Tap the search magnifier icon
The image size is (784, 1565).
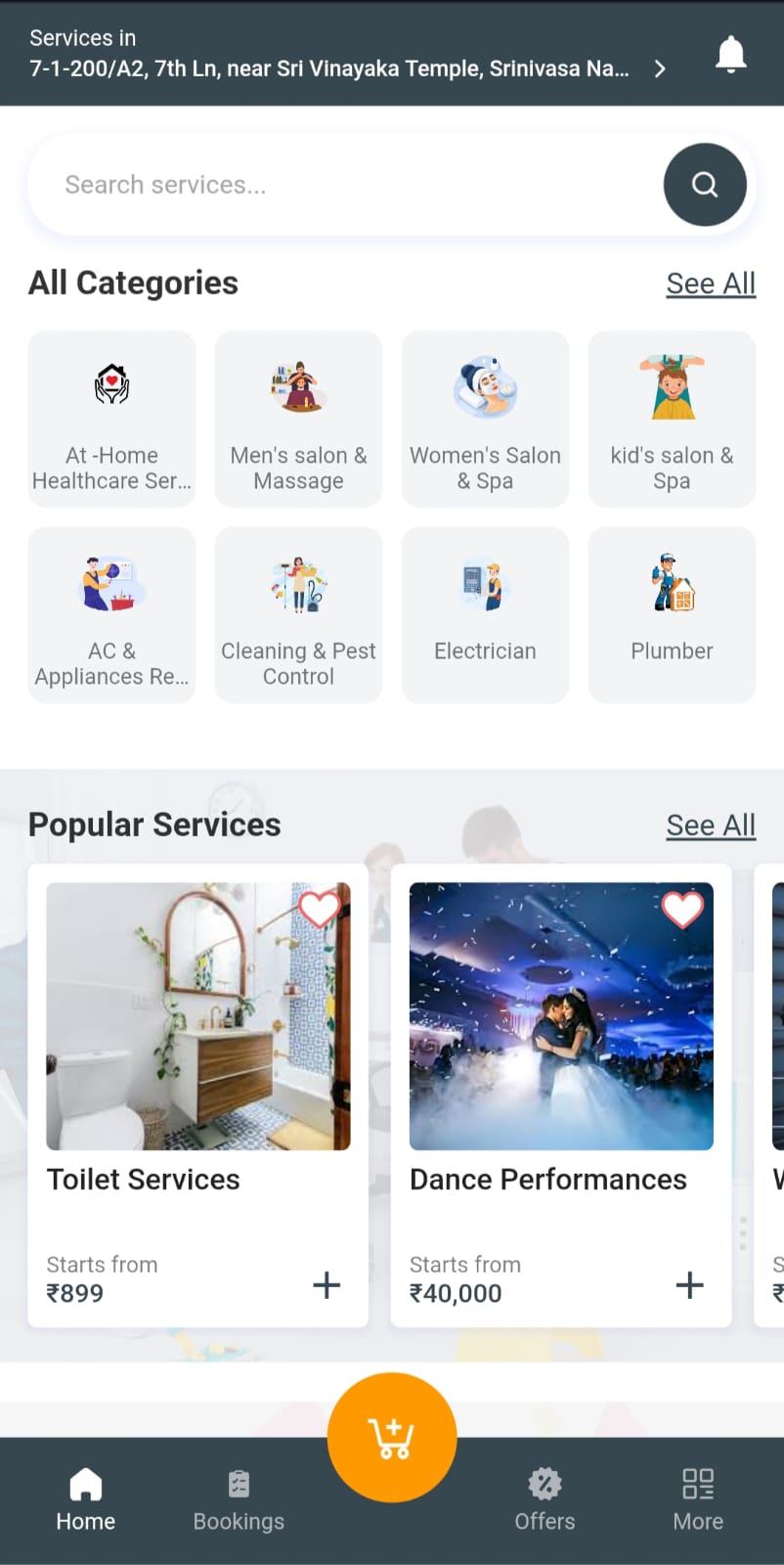point(705,184)
